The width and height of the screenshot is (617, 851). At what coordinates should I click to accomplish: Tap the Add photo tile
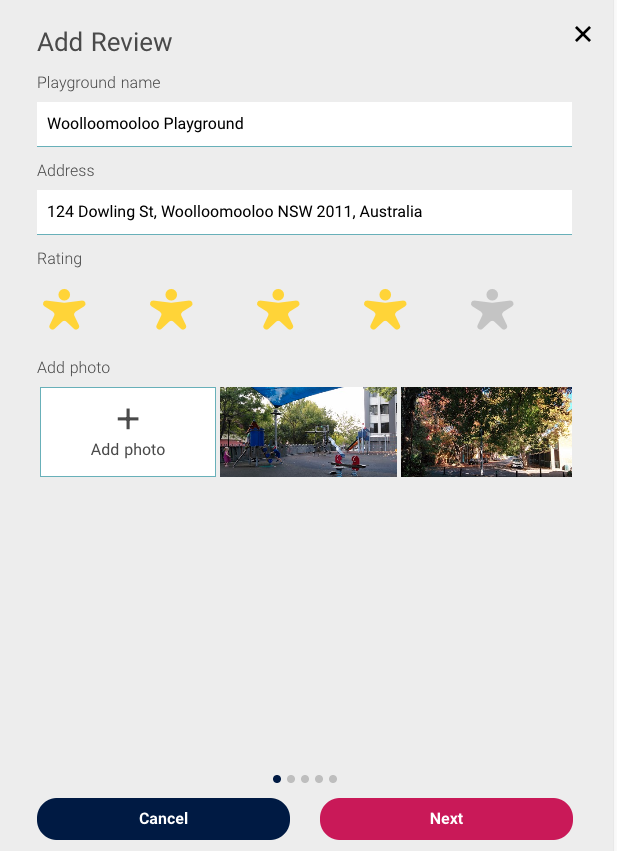[128, 432]
